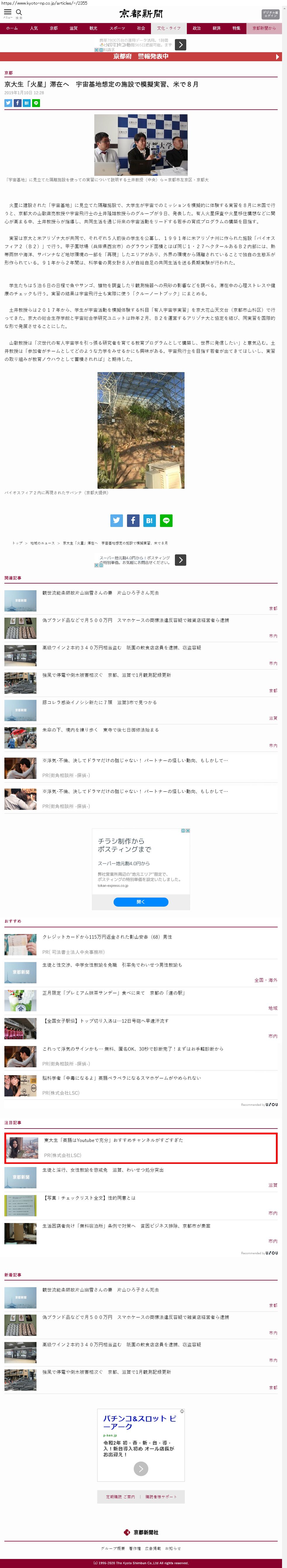Open the 豚コレラ感染イノシシ article
Viewport: 287px width, 1568px height.
tap(99, 702)
